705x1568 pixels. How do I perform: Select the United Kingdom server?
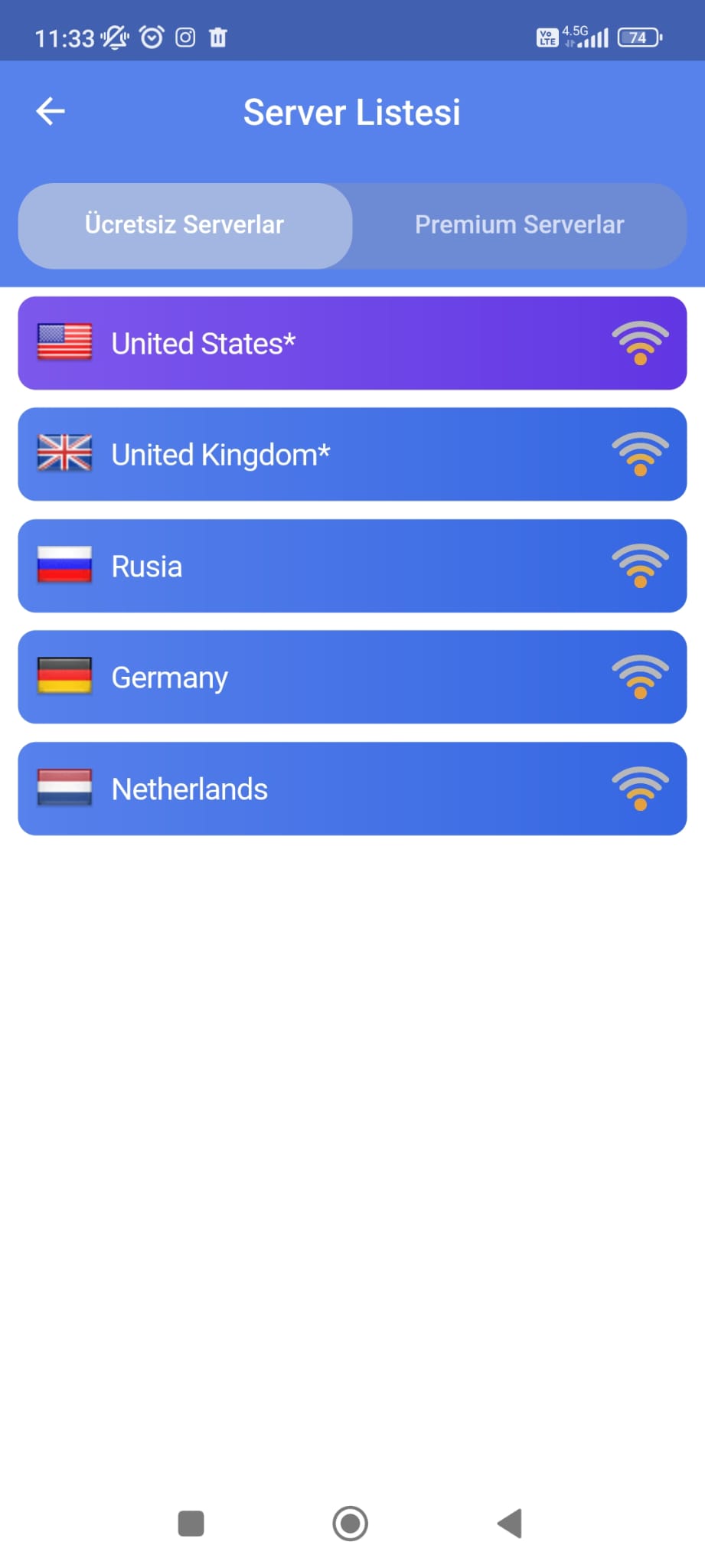[x=352, y=454]
